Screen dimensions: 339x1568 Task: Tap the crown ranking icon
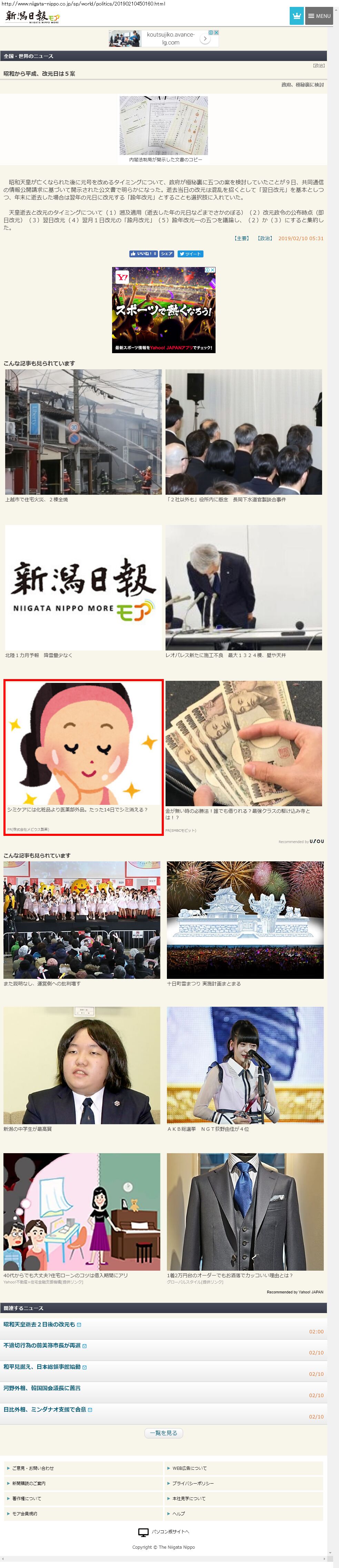pyautogui.click(x=296, y=16)
